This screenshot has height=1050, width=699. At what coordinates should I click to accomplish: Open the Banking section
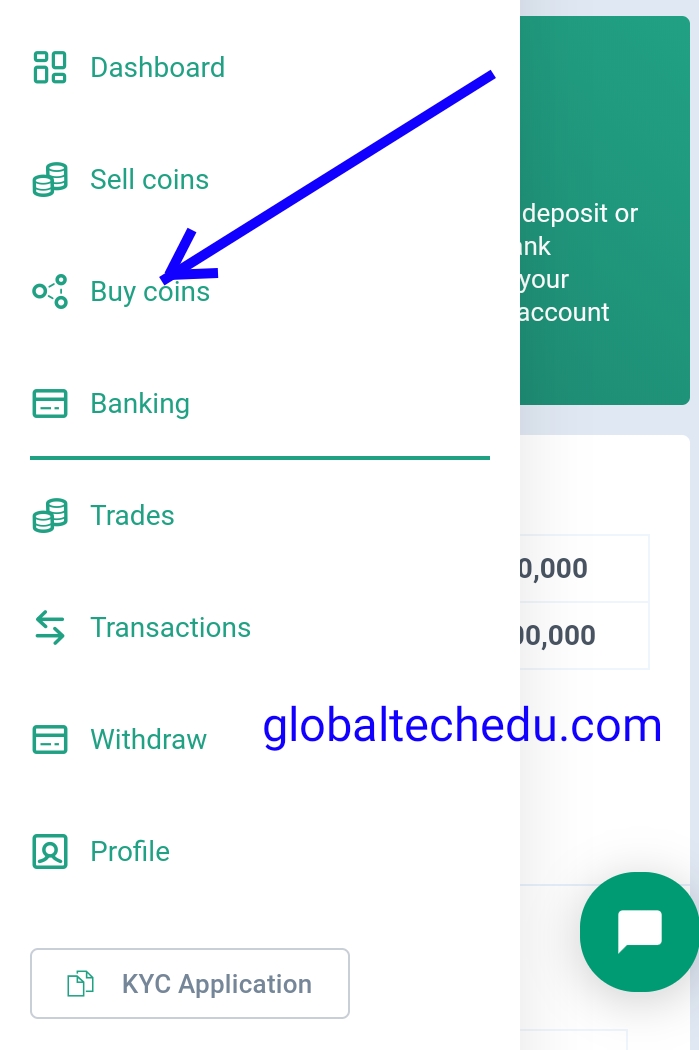139,404
